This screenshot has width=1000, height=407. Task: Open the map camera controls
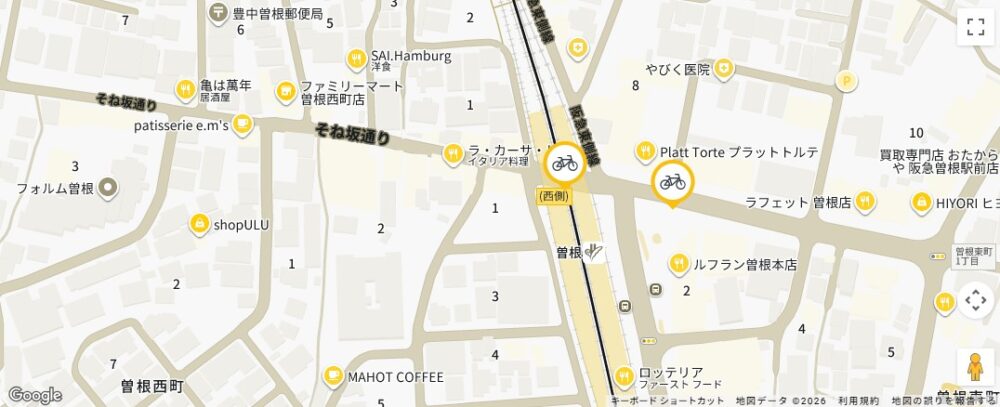point(975,300)
